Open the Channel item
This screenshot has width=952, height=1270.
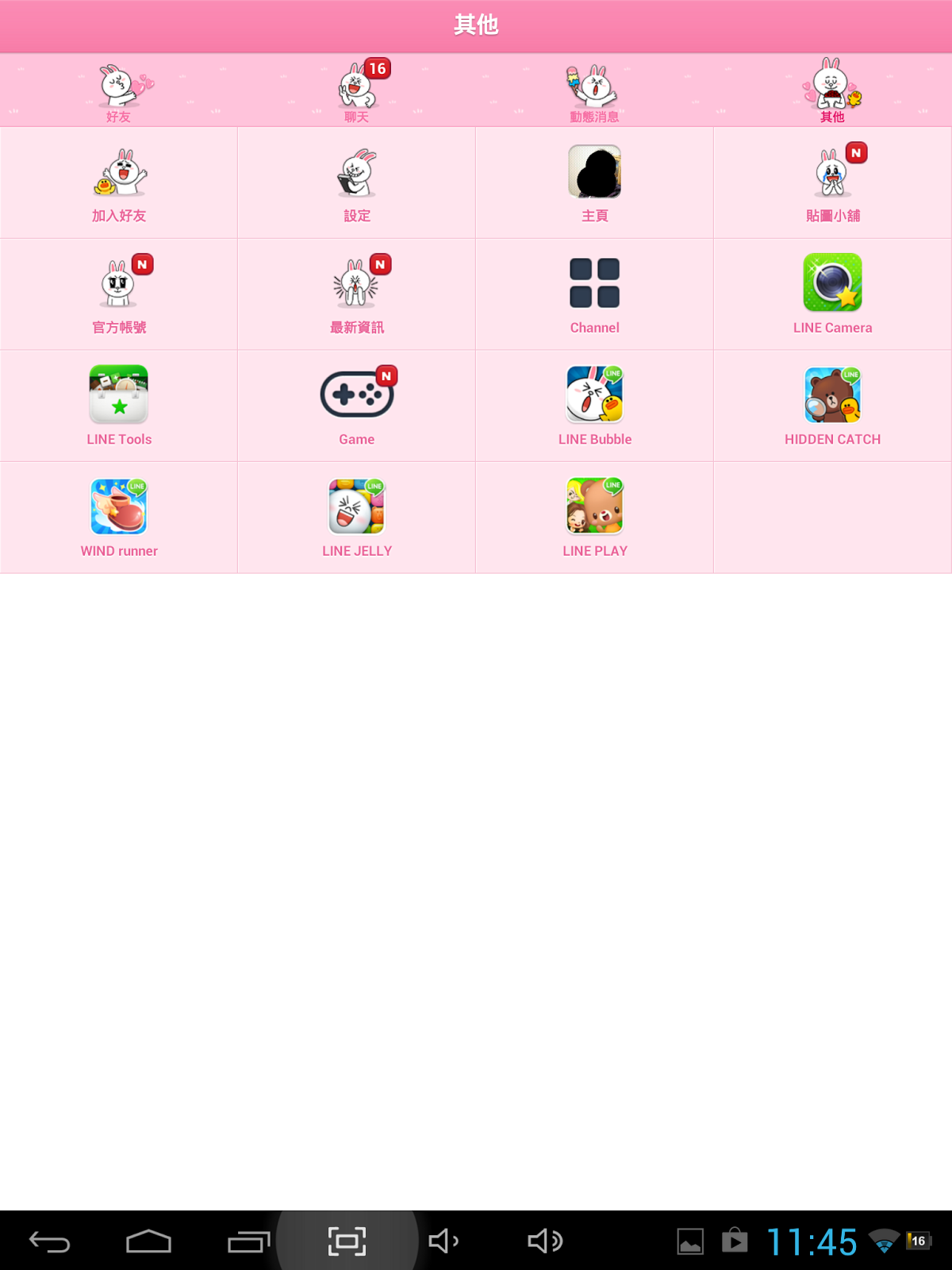pyautogui.click(x=594, y=294)
